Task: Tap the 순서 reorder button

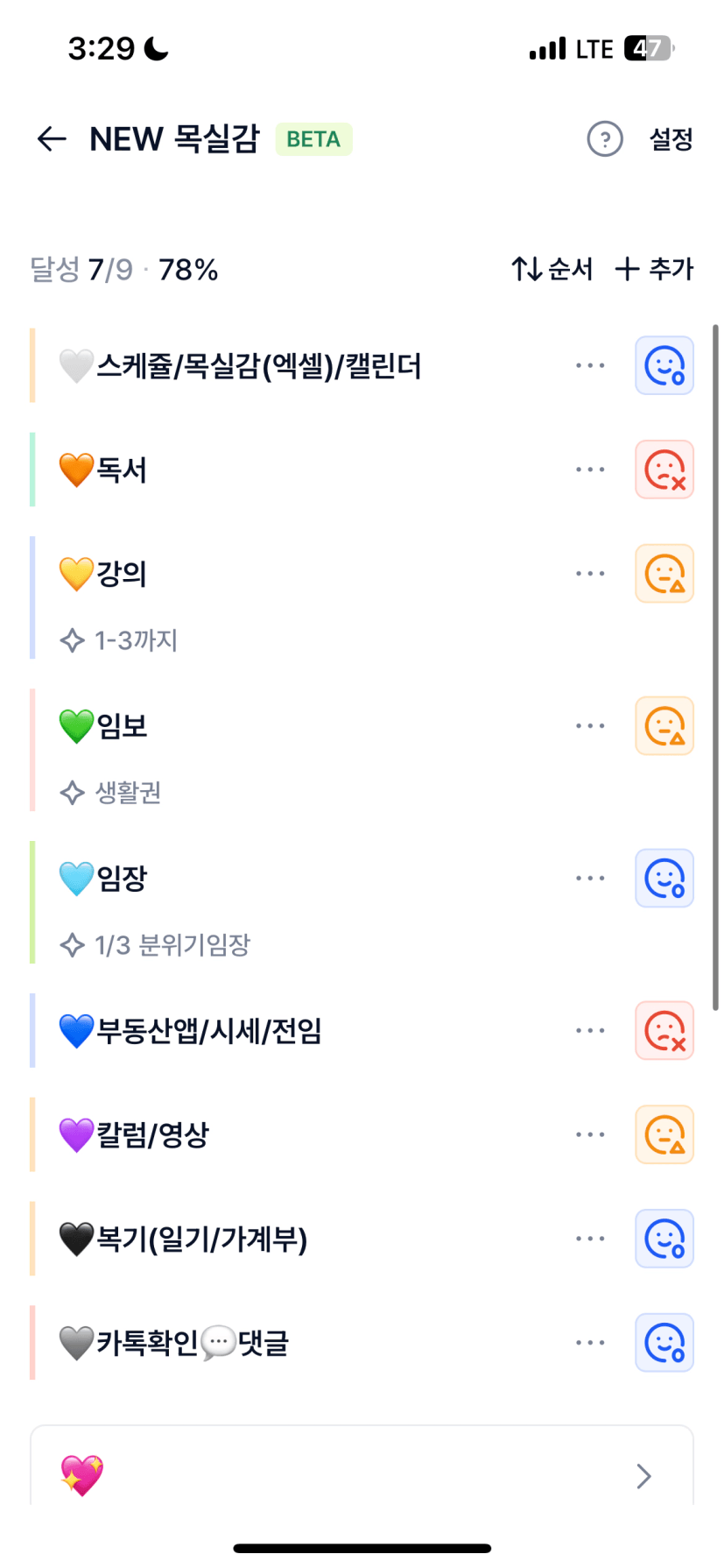Action: (552, 269)
